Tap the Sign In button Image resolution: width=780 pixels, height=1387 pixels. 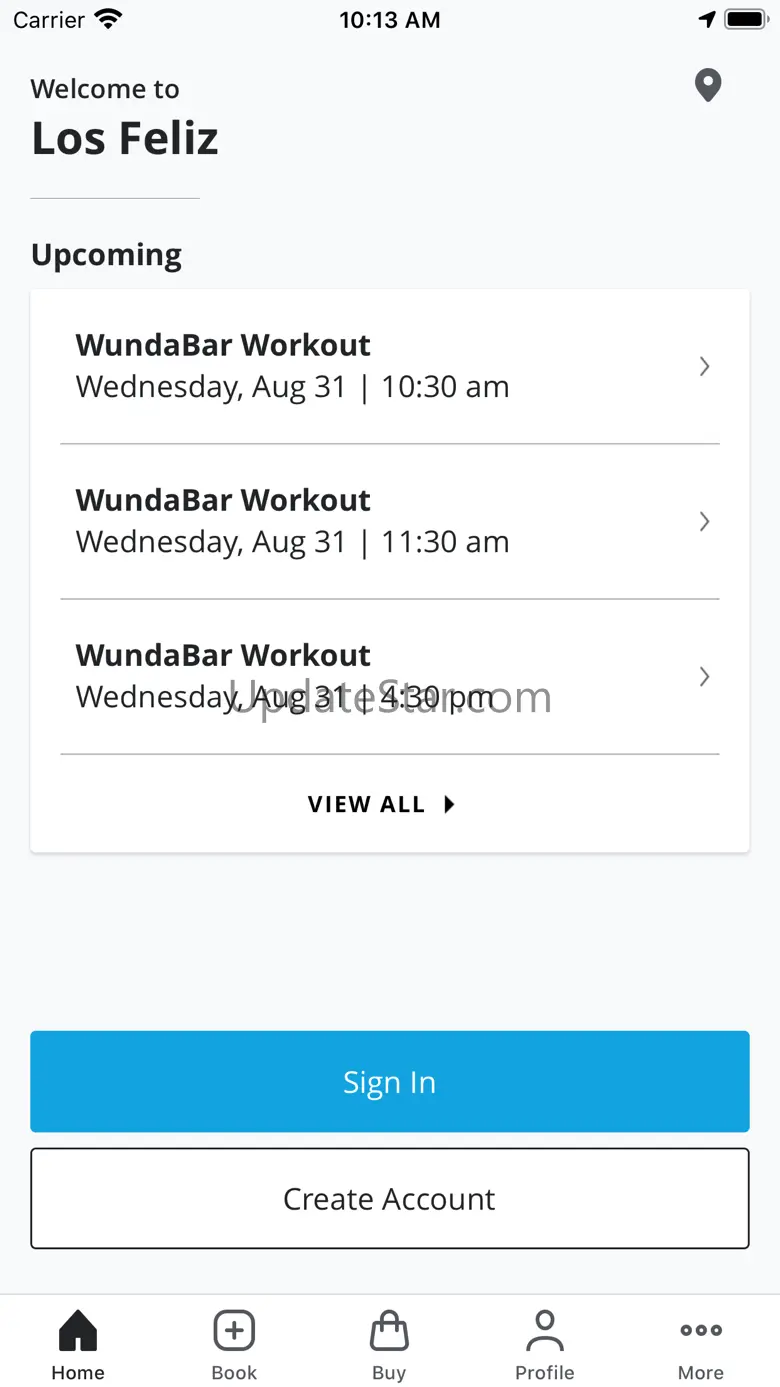tap(389, 1082)
